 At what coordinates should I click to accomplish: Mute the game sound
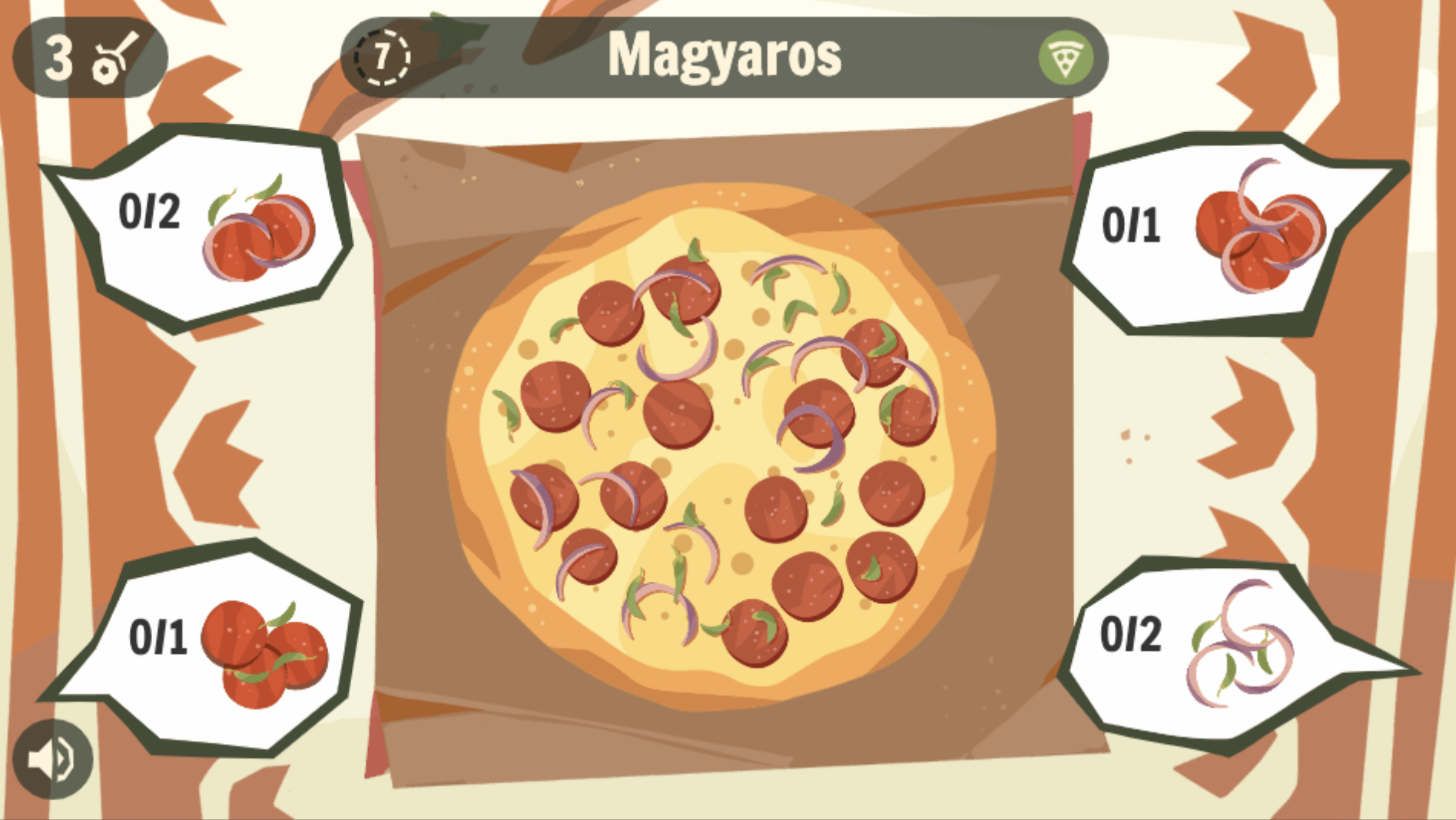(52, 759)
